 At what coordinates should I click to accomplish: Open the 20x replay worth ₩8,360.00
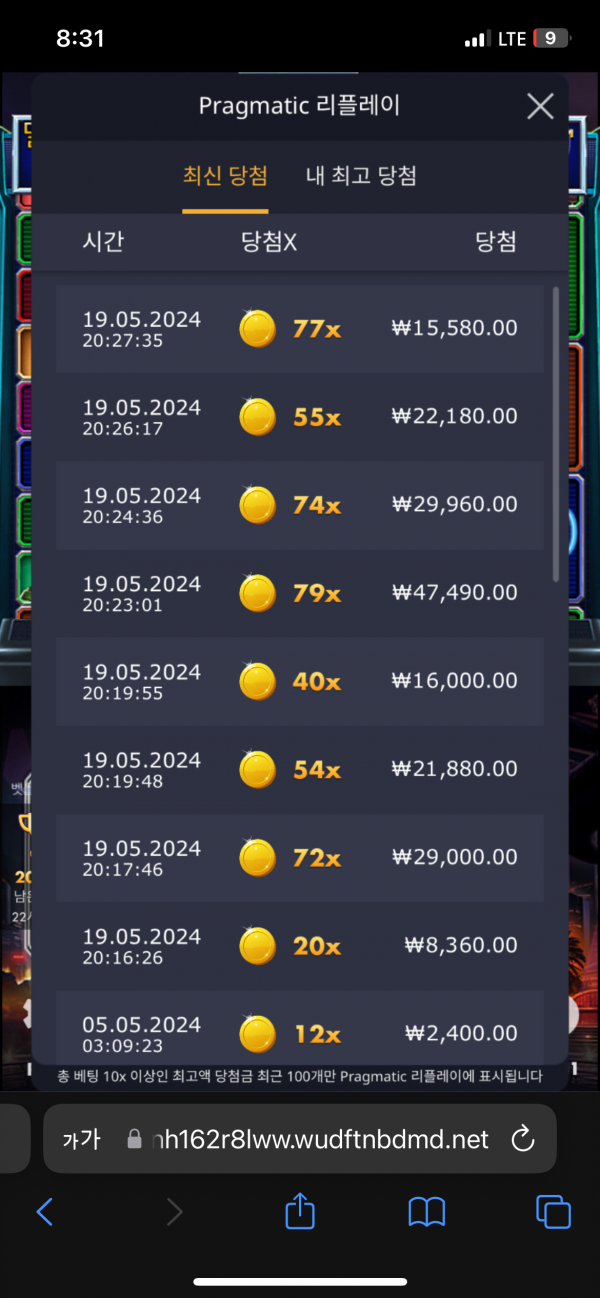(300, 944)
